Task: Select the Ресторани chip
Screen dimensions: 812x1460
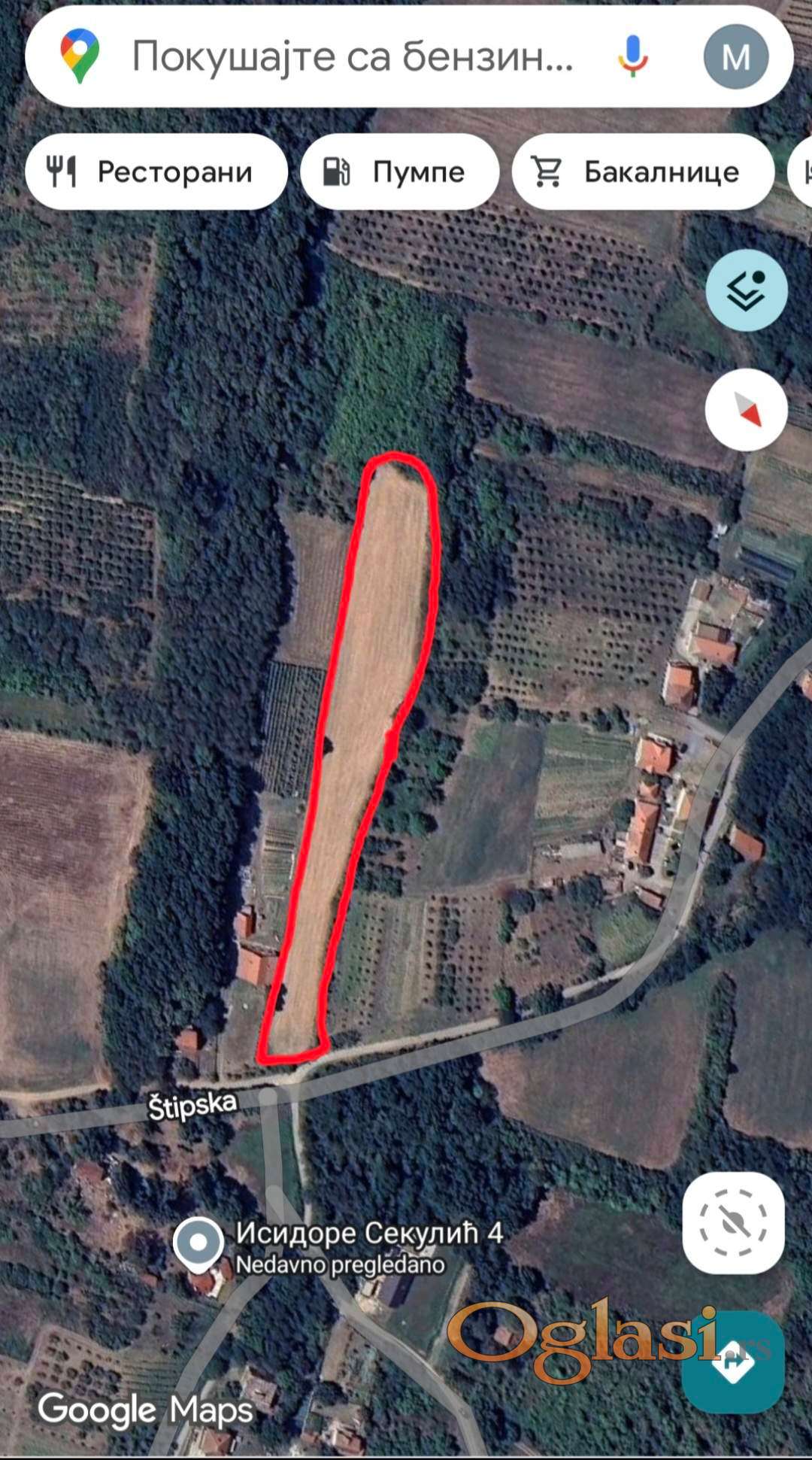Action: pyautogui.click(x=156, y=172)
